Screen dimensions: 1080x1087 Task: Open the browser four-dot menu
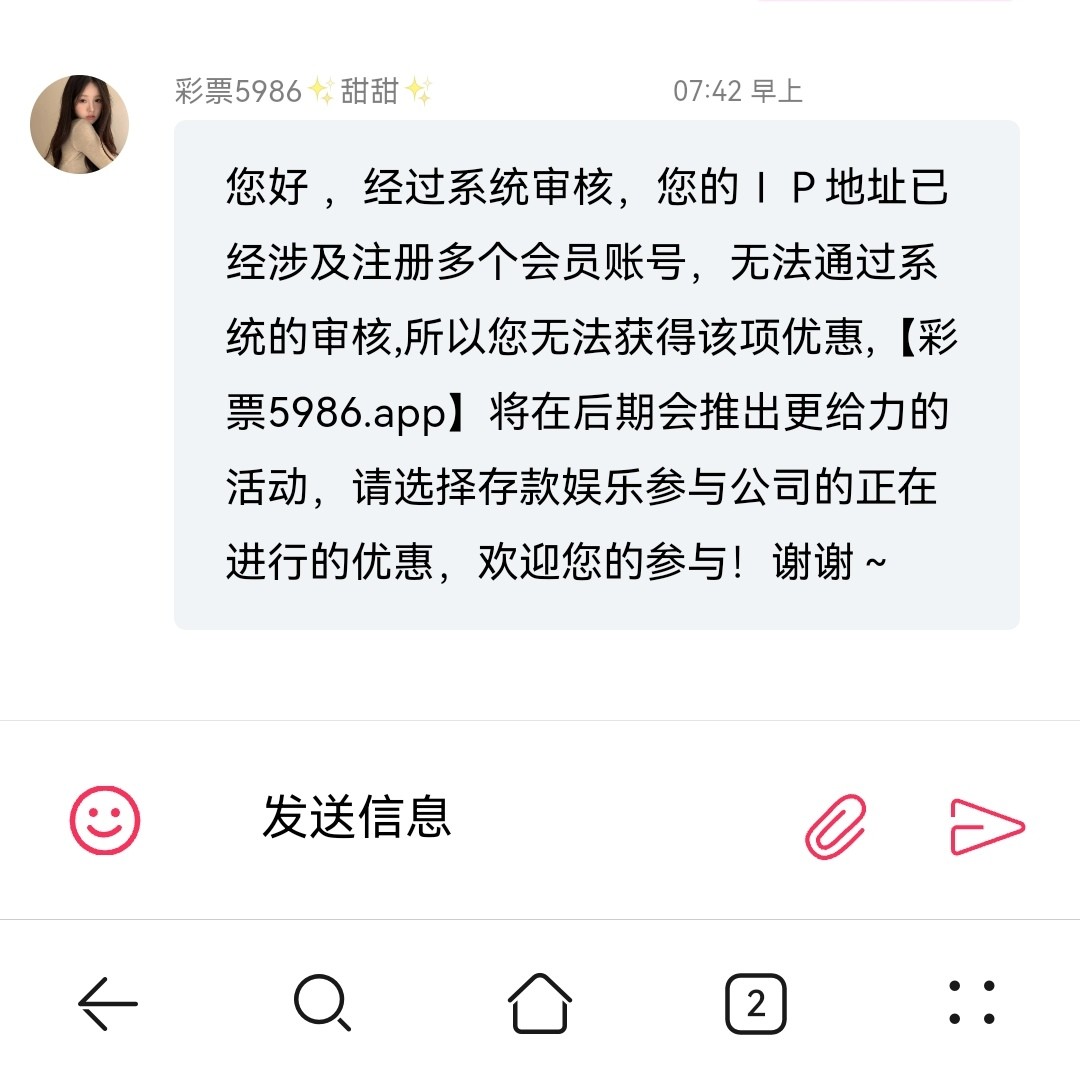pyautogui.click(x=971, y=1002)
